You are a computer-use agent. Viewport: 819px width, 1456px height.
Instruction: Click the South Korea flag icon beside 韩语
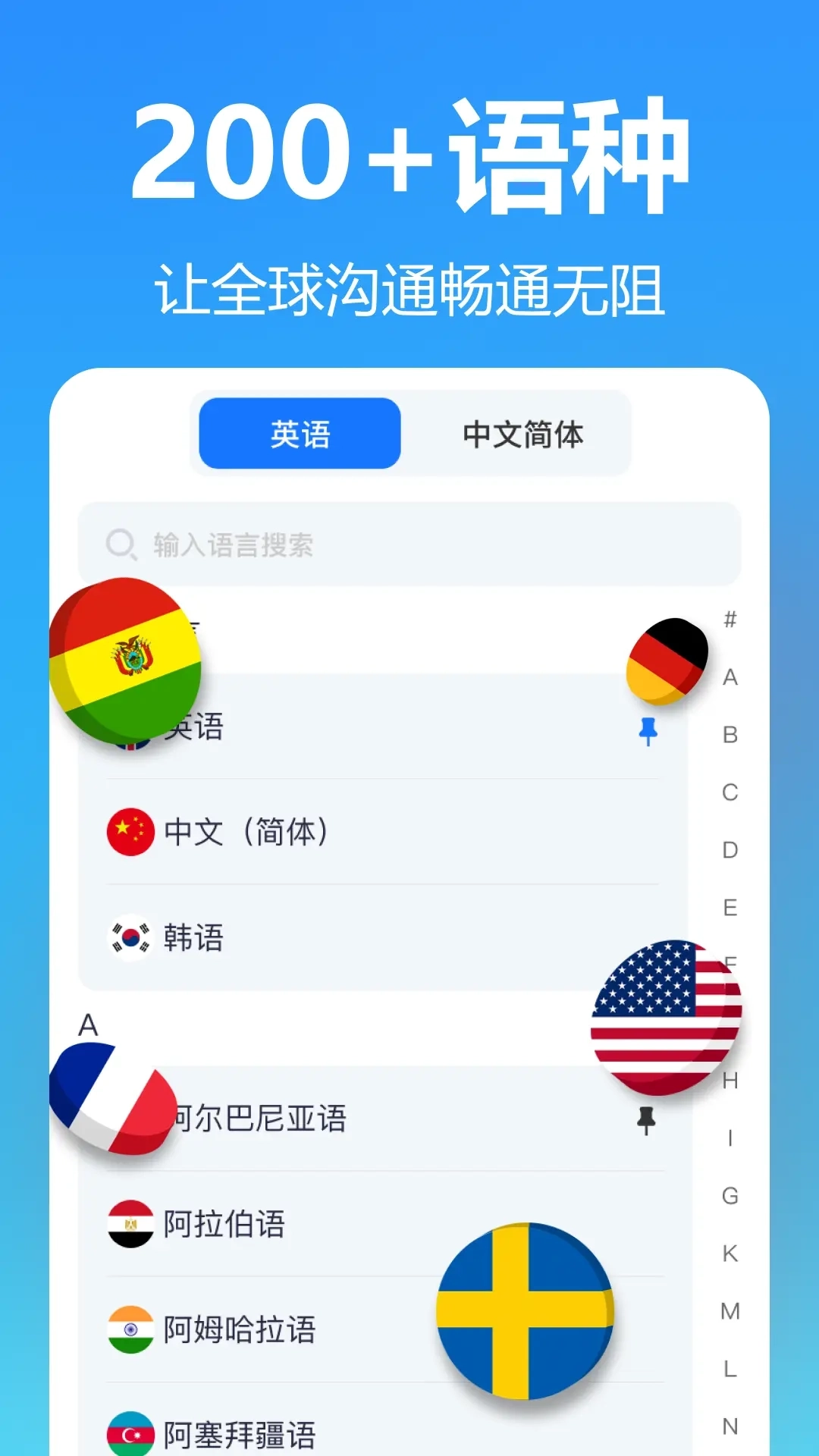[129, 938]
